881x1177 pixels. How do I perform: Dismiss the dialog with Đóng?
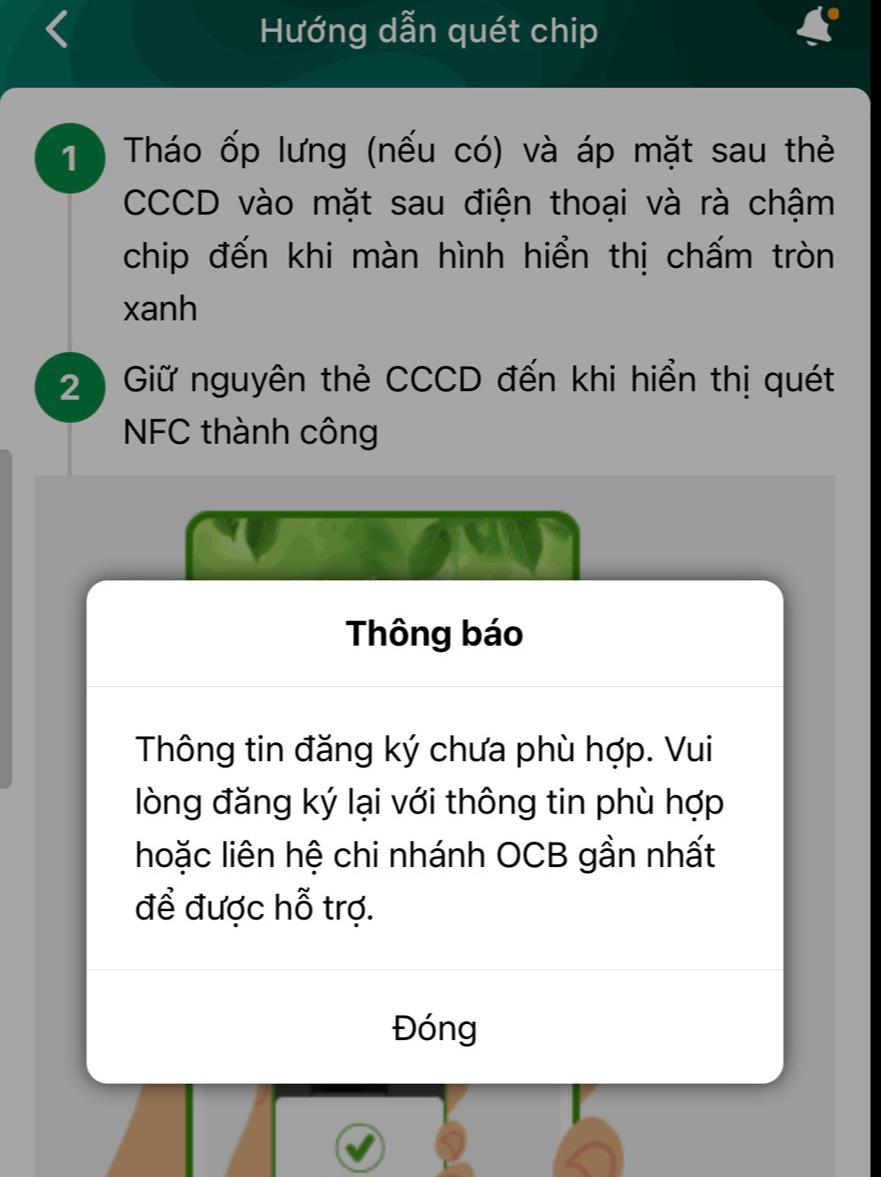coord(435,1027)
